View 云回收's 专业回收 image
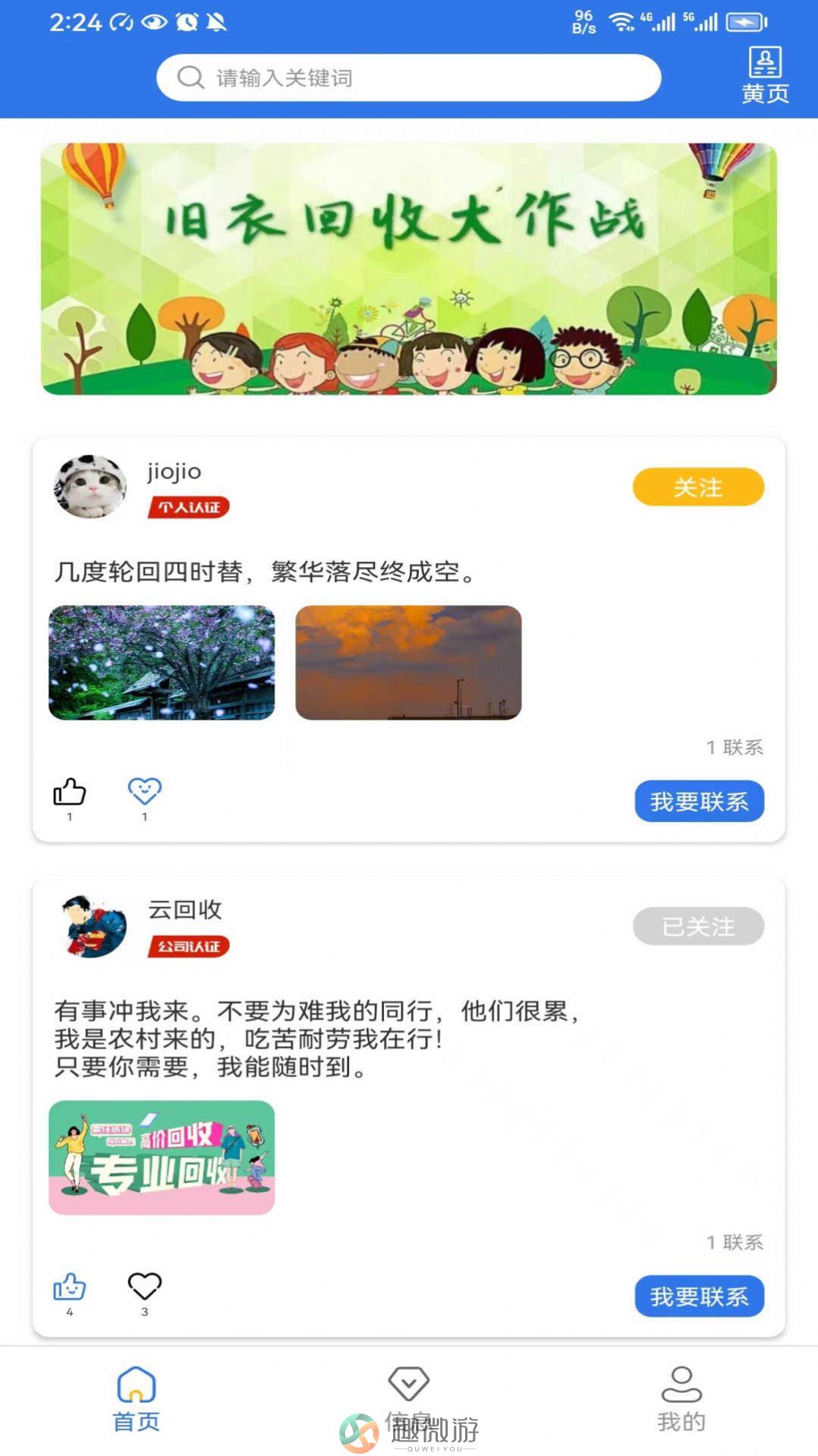This screenshot has height=1456, width=818. click(162, 1157)
